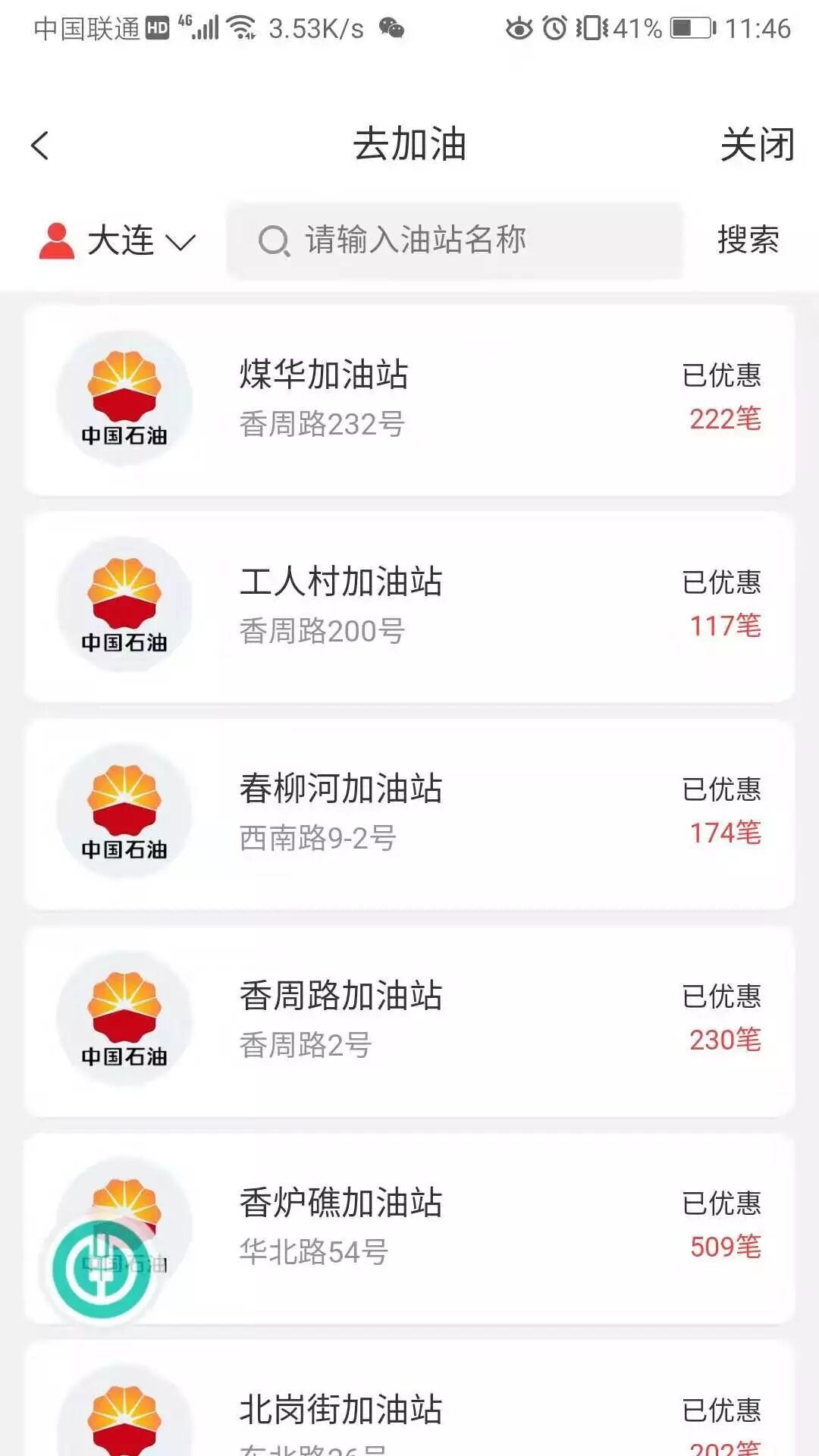Select 北岗街加油站 card
Image resolution: width=819 pixels, height=1456 pixels.
tap(409, 1398)
